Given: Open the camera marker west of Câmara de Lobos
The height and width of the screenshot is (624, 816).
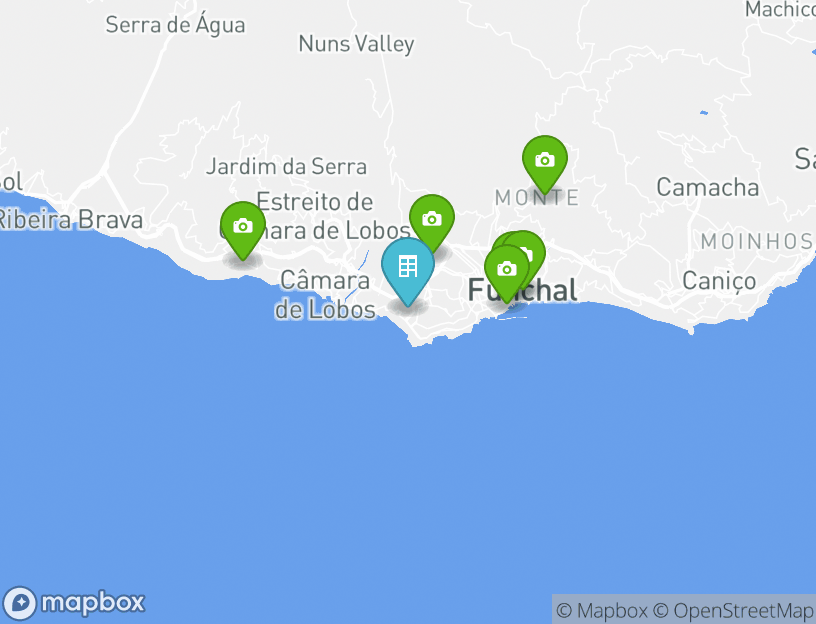Looking at the screenshot, I should 242,226.
